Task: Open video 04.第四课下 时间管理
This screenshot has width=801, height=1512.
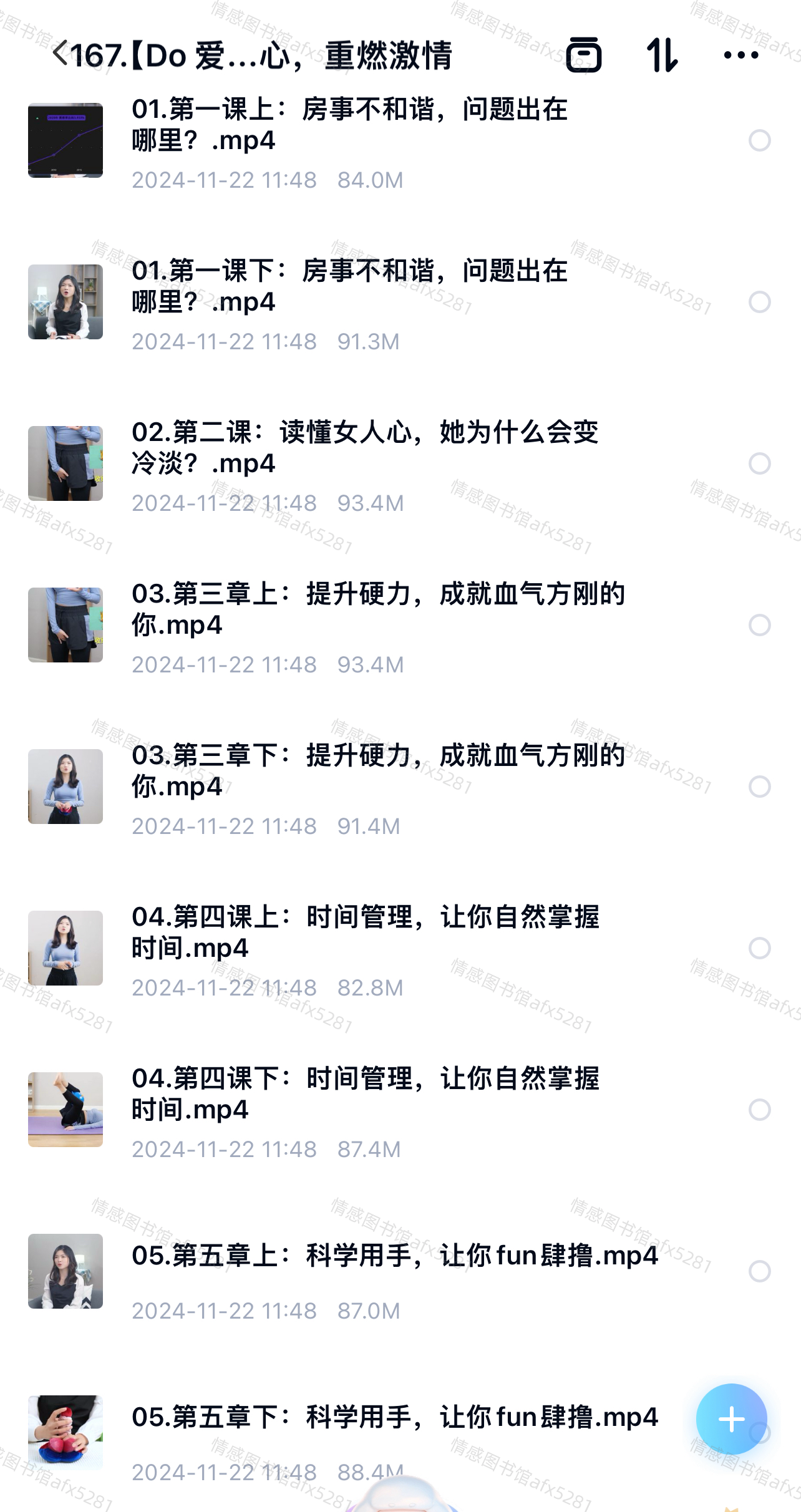Action: pos(365,1094)
